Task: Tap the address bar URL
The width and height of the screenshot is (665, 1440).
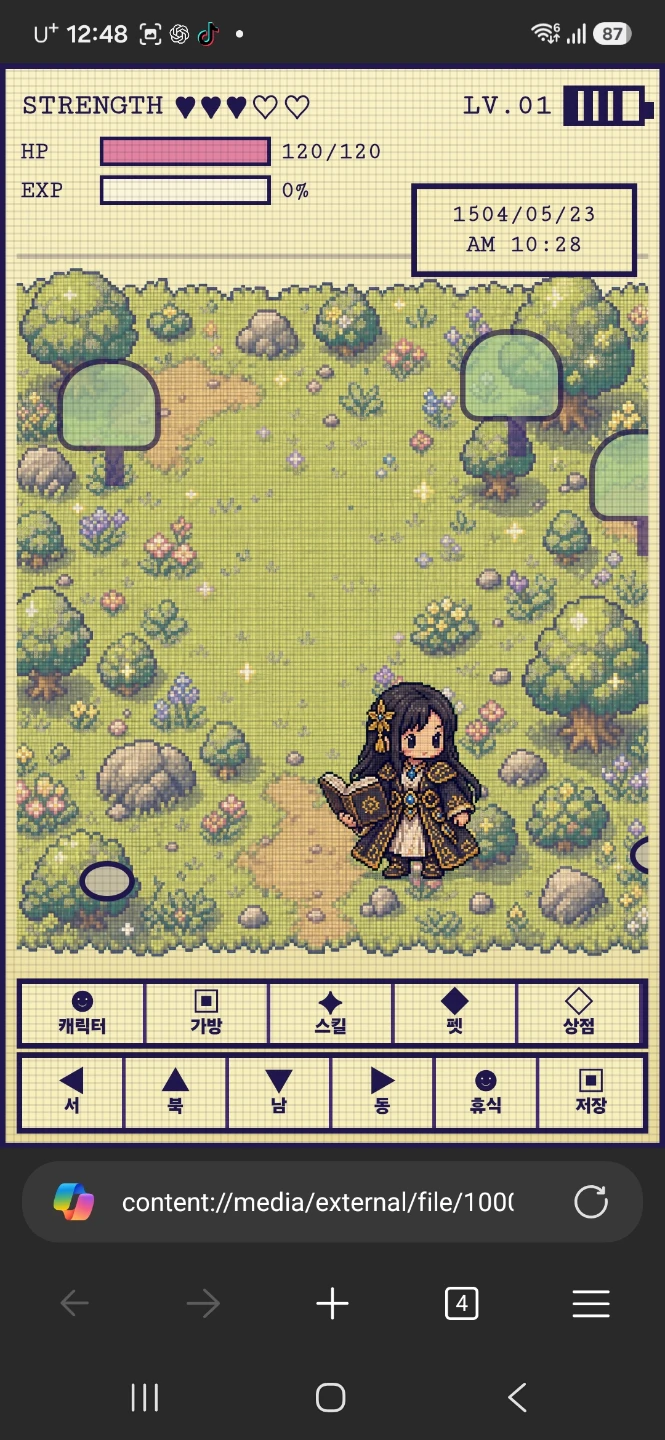Action: tap(318, 1202)
